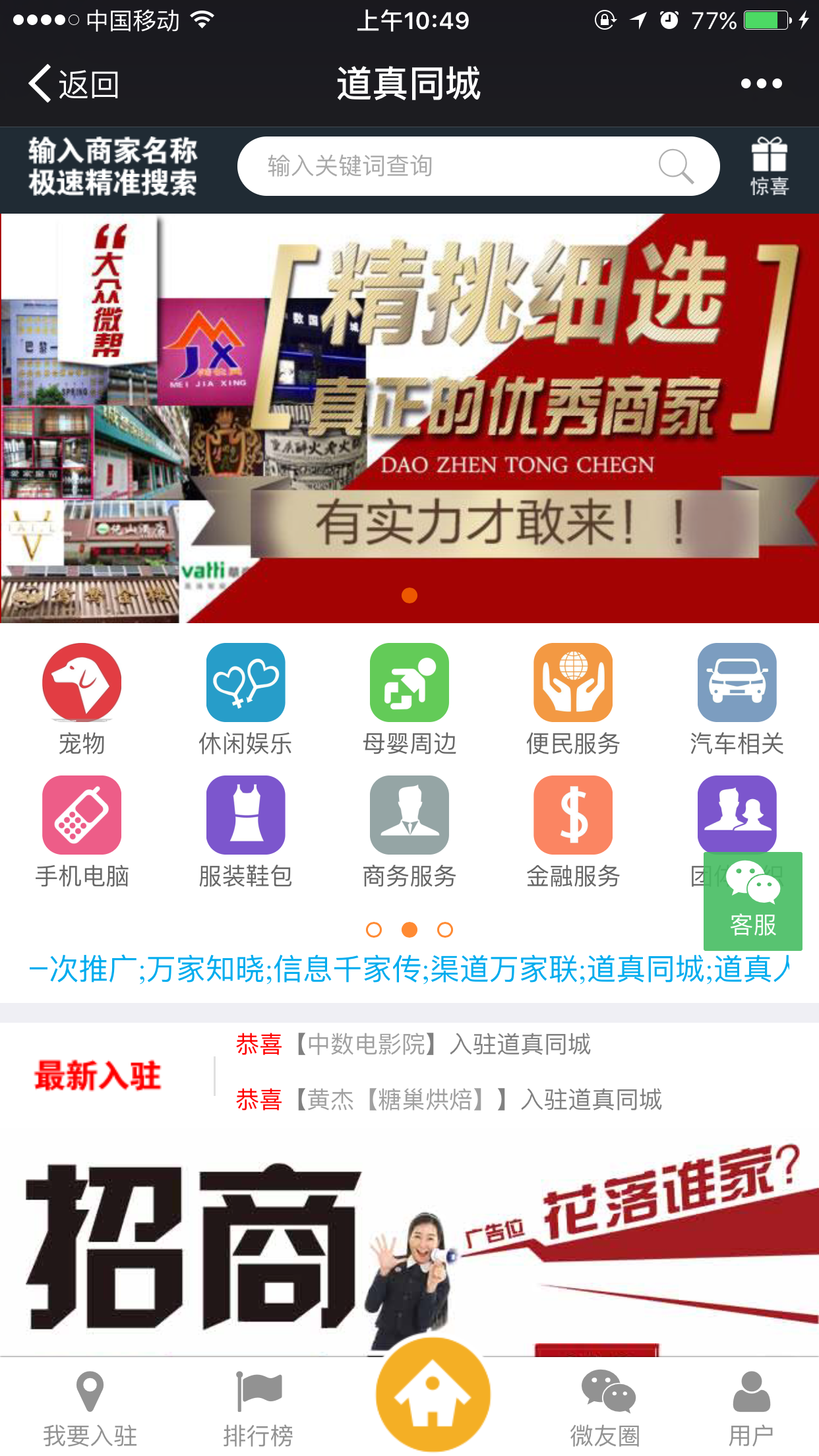Image resolution: width=819 pixels, height=1456 pixels.
Task: Switch to the 微友圈 tab
Action: click(x=606, y=1407)
